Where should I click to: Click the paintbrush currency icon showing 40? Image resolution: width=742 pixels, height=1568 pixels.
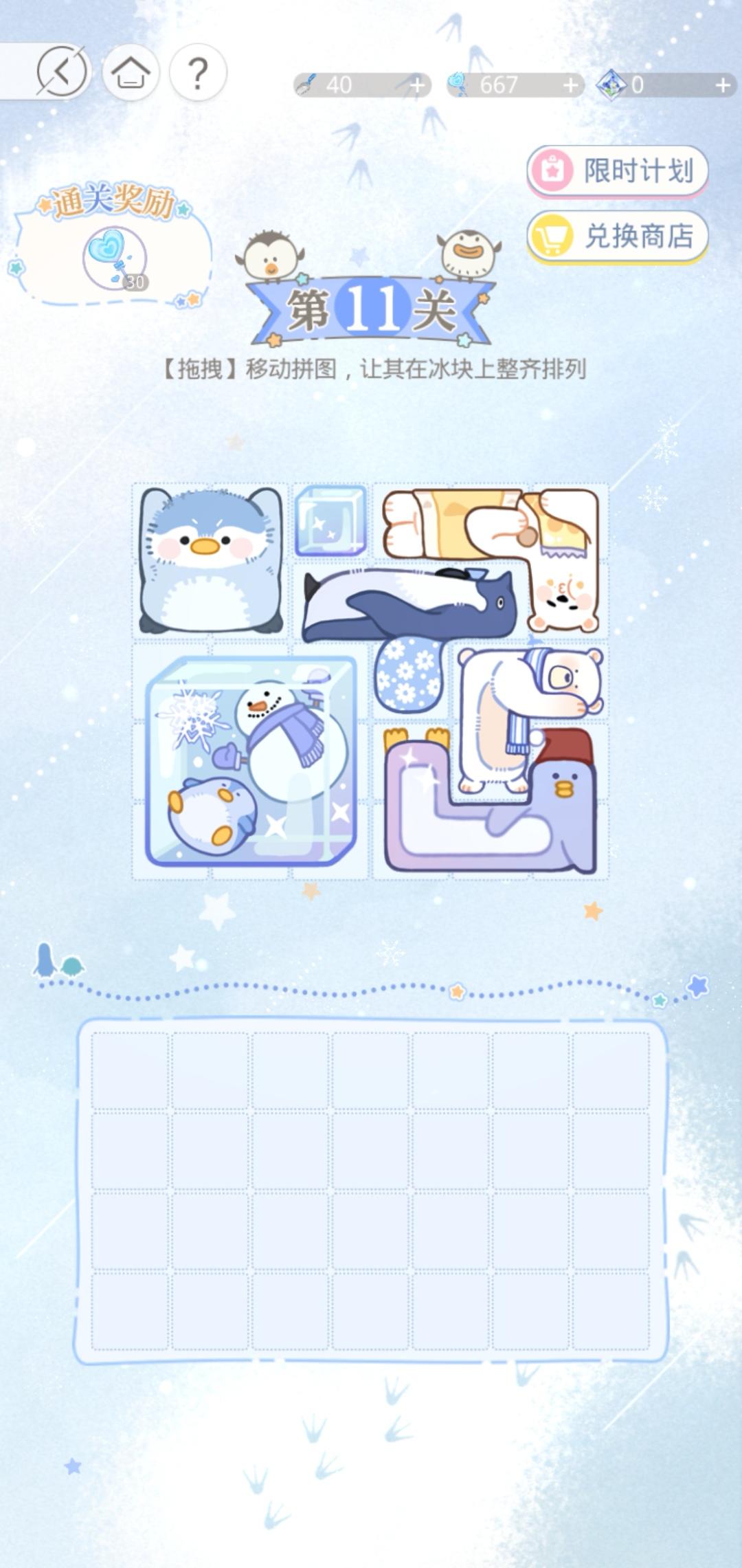point(308,85)
